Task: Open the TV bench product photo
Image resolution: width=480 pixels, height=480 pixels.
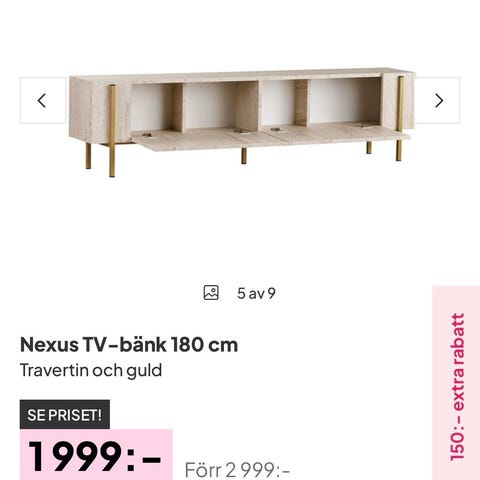Action: tap(242, 122)
